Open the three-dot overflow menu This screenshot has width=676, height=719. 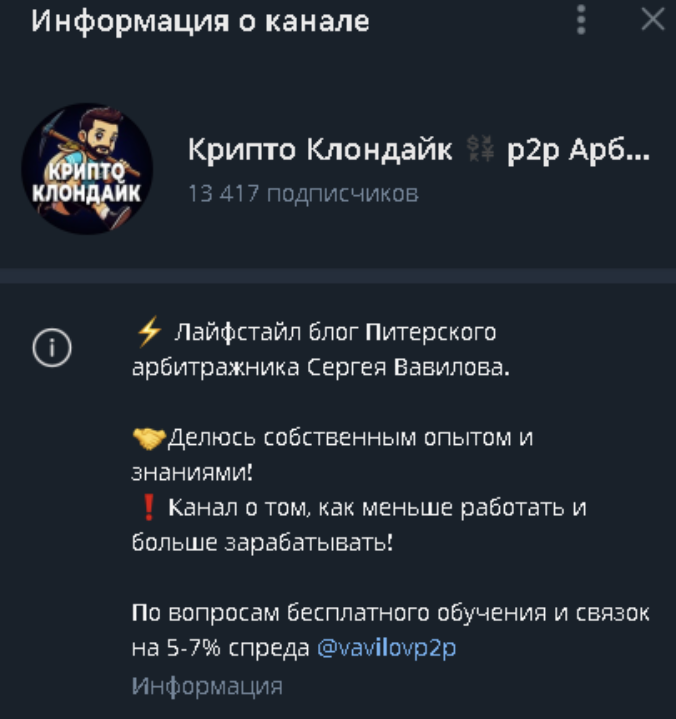click(583, 20)
